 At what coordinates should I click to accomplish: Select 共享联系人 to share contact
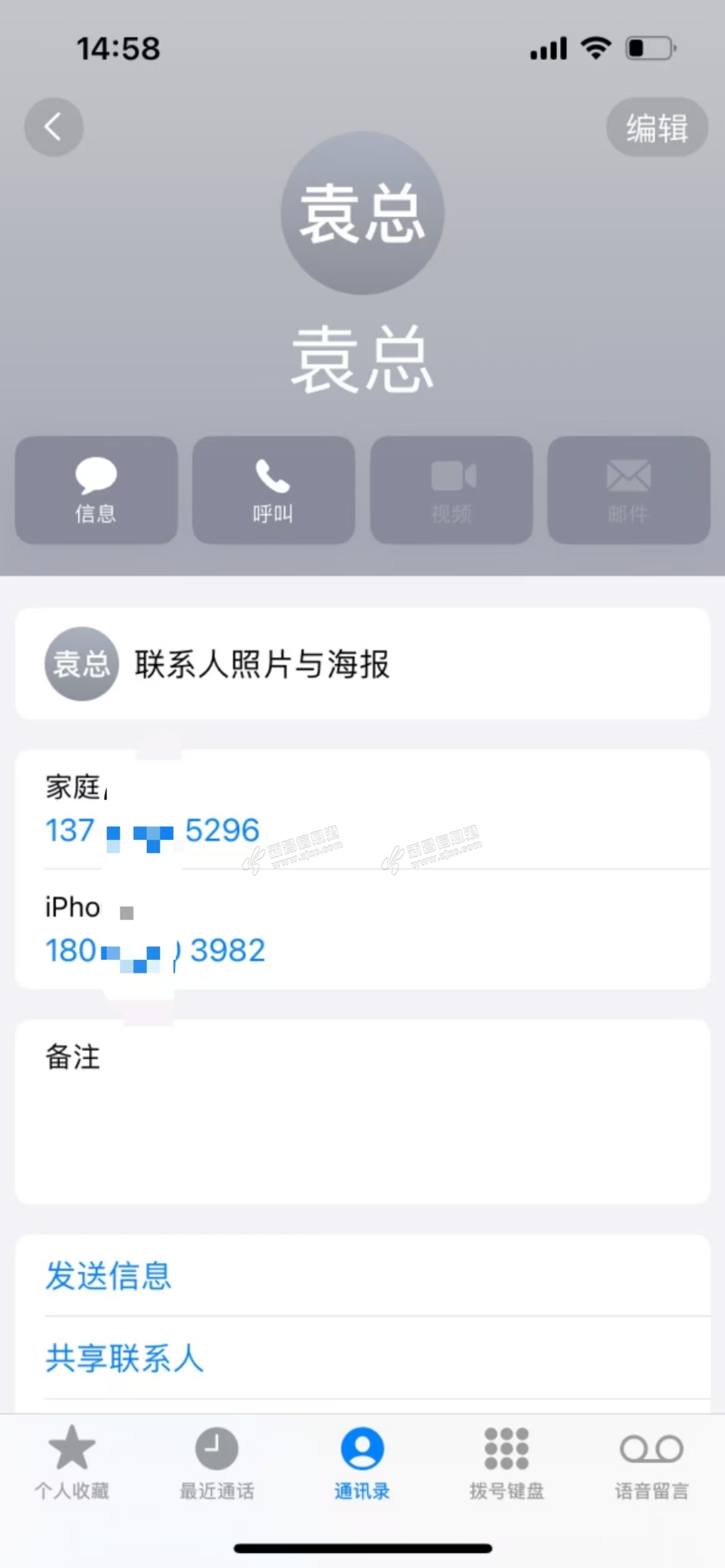125,1359
